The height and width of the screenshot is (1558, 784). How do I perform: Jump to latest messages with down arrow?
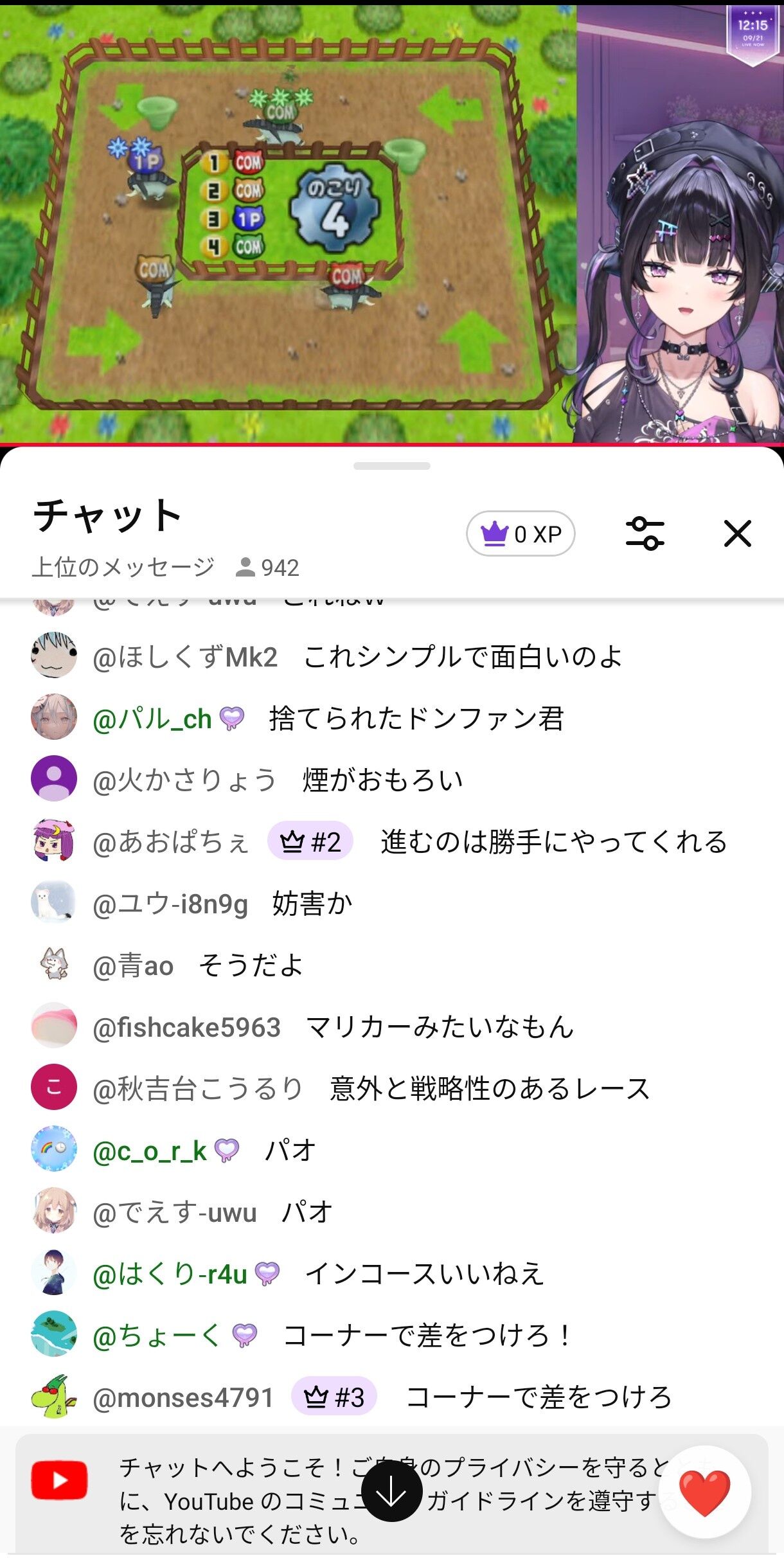tap(391, 1491)
